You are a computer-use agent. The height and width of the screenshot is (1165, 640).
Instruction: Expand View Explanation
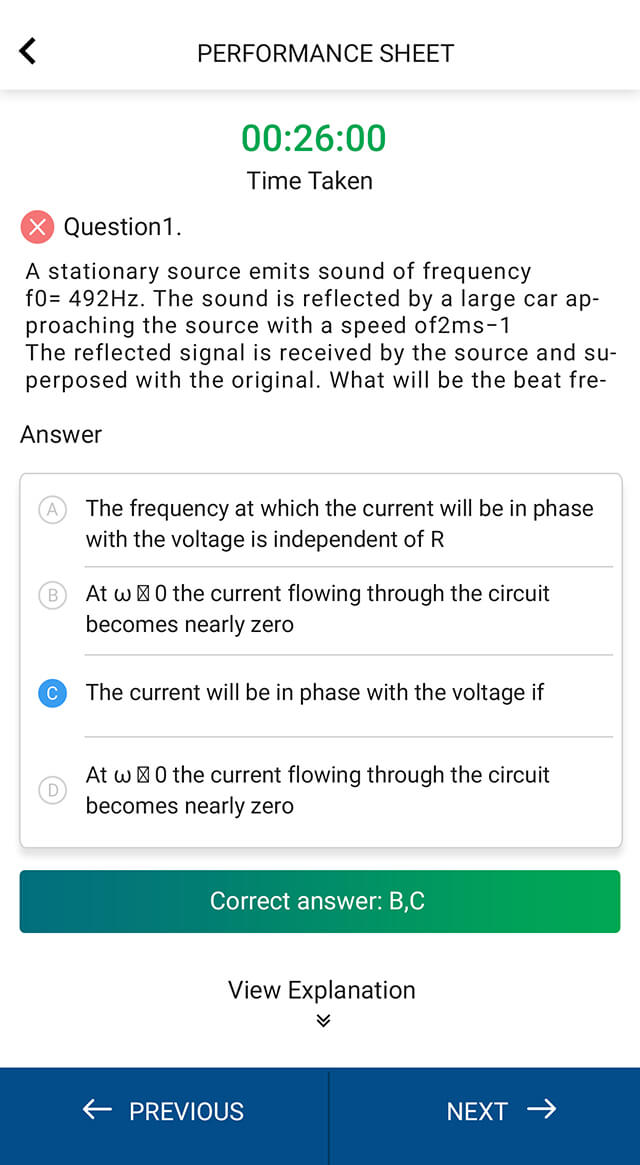coord(321,999)
